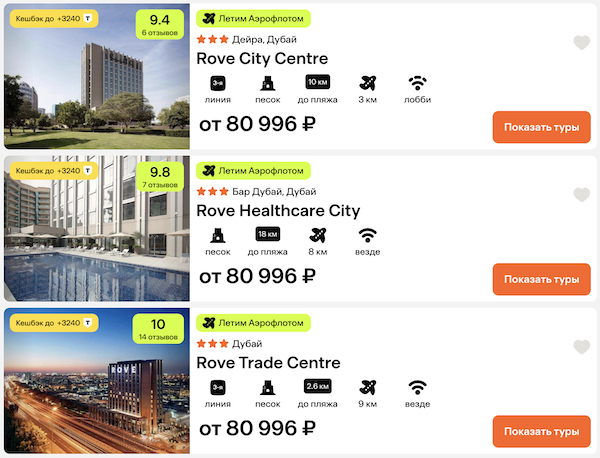This screenshot has width=600, height=458.
Task: Show tours for Rove Trade Centre
Action: pos(541,431)
